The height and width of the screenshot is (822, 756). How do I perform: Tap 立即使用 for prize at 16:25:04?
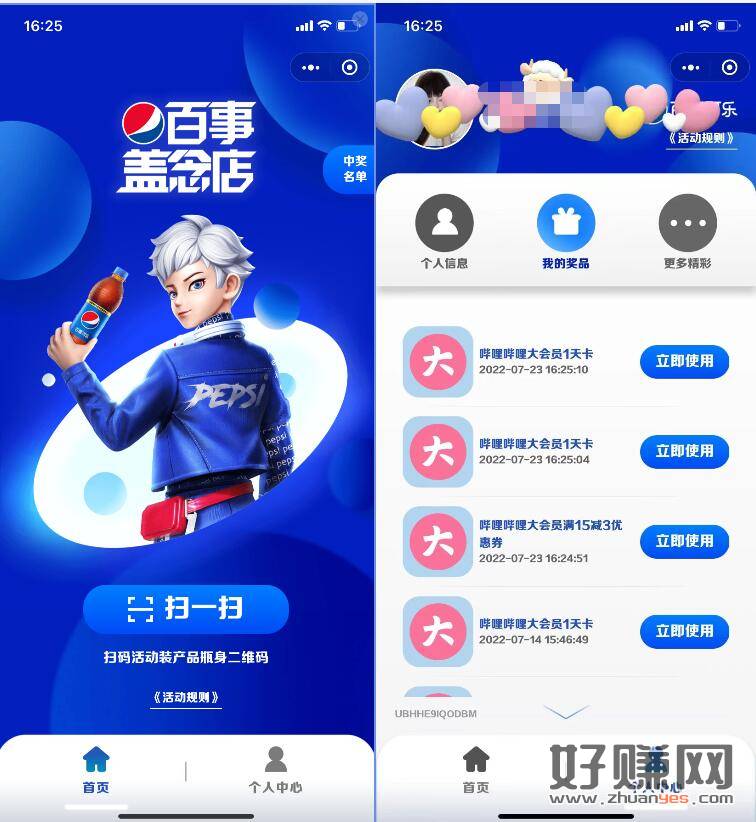click(x=684, y=451)
